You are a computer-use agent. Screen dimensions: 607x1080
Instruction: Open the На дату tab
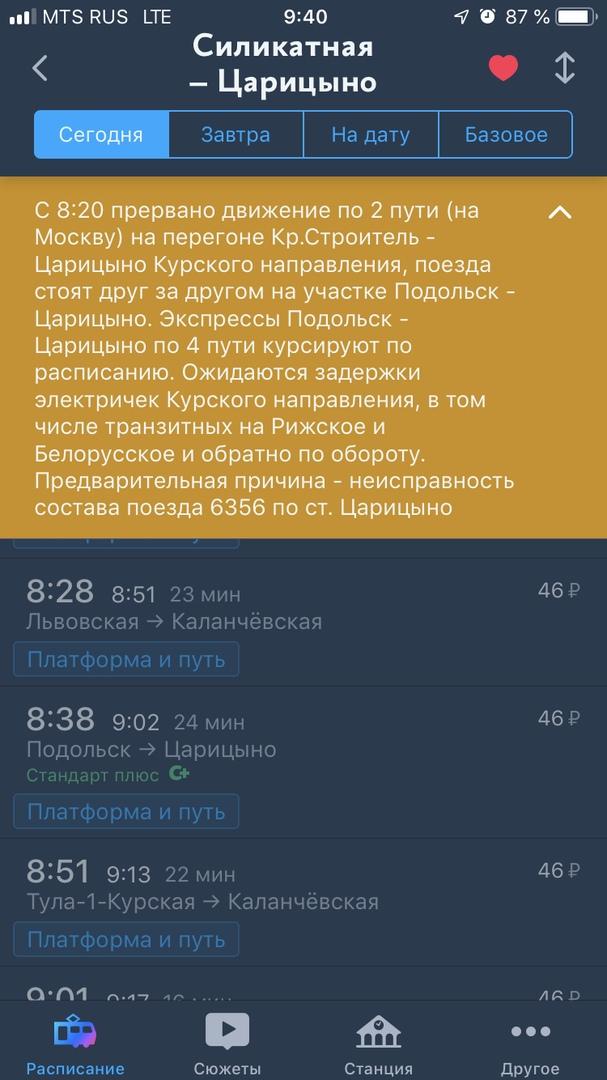371,134
